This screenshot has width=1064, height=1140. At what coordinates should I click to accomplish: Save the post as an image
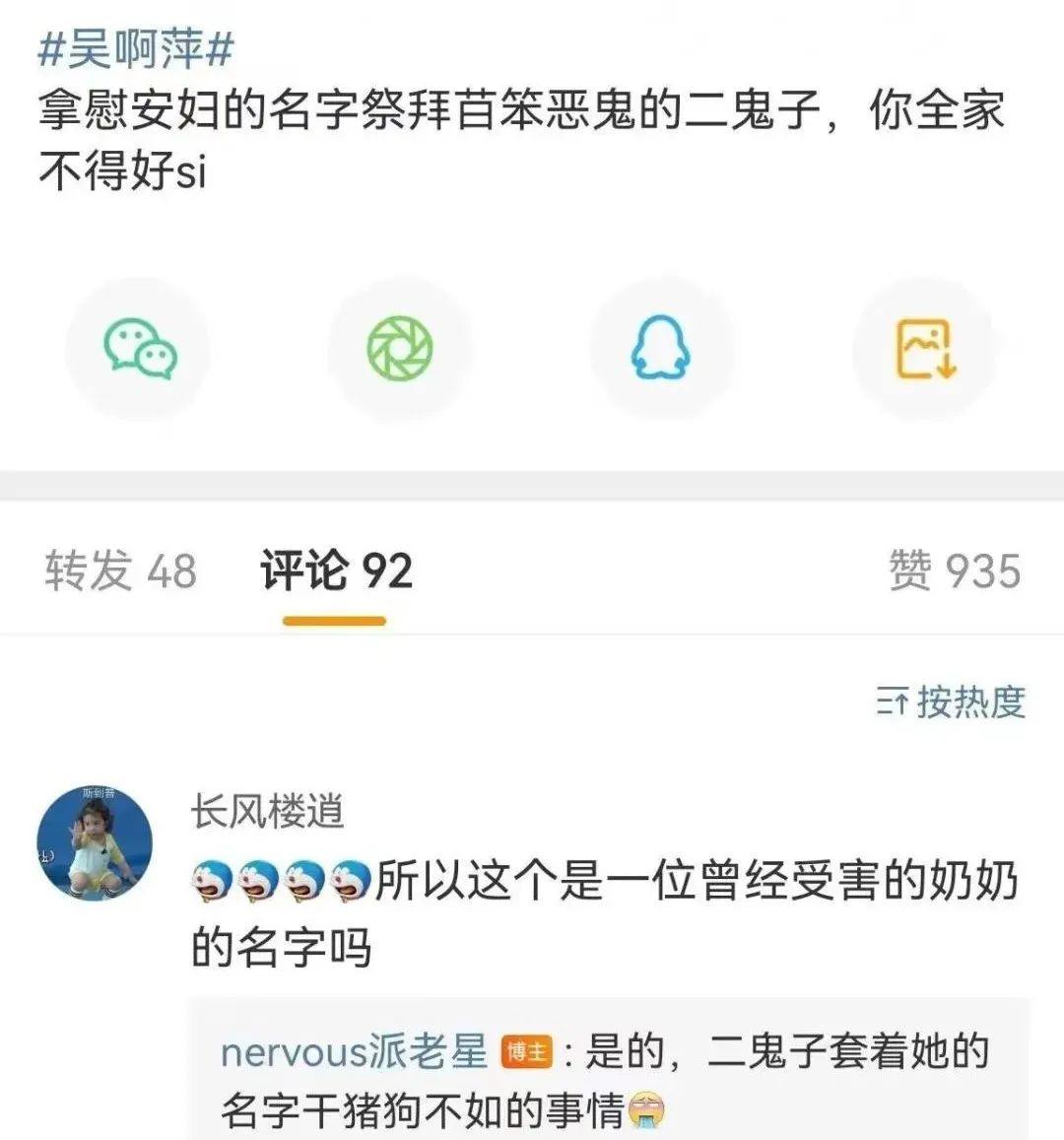point(924,349)
